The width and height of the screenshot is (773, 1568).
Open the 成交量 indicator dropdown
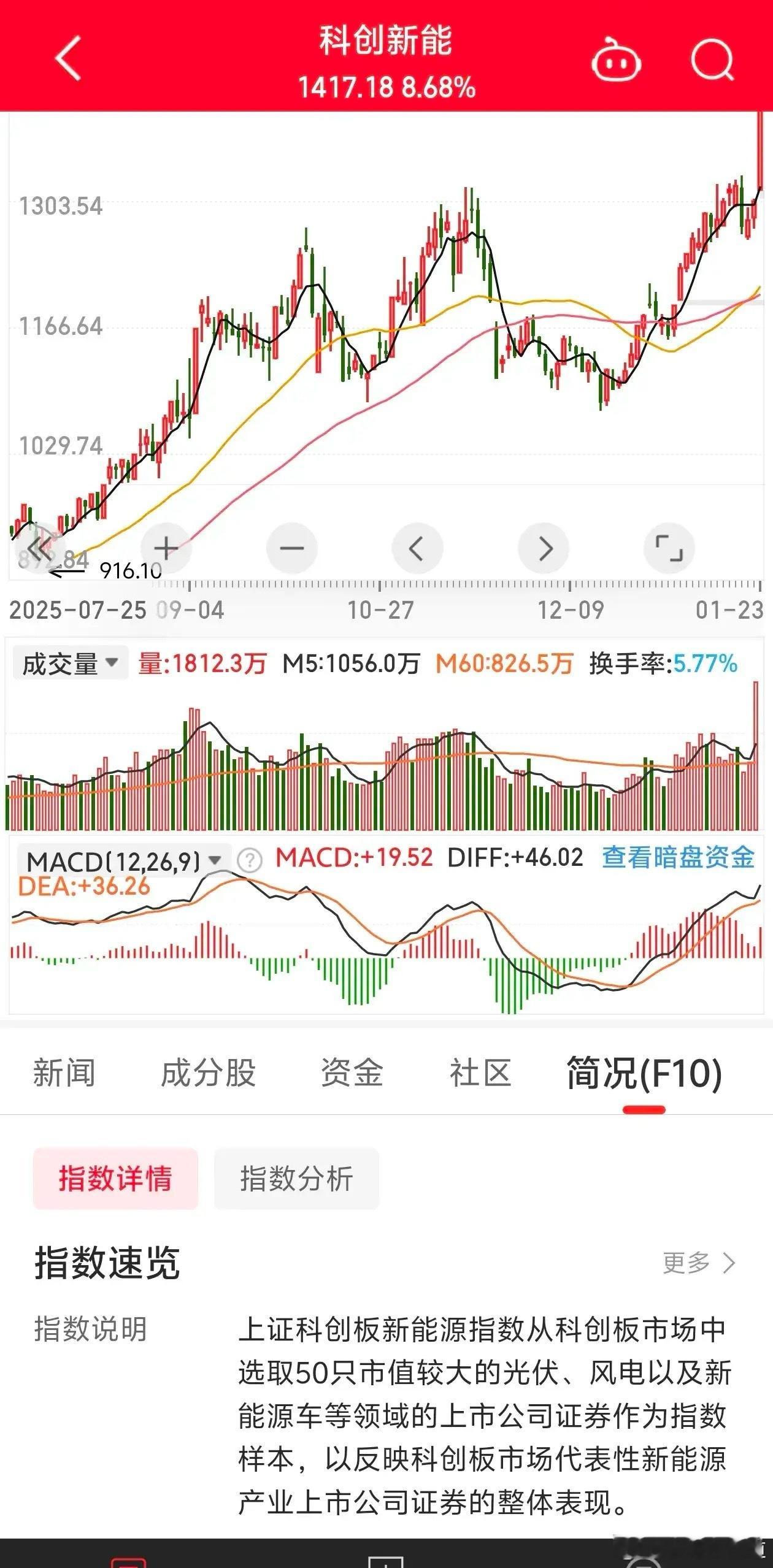tap(70, 664)
